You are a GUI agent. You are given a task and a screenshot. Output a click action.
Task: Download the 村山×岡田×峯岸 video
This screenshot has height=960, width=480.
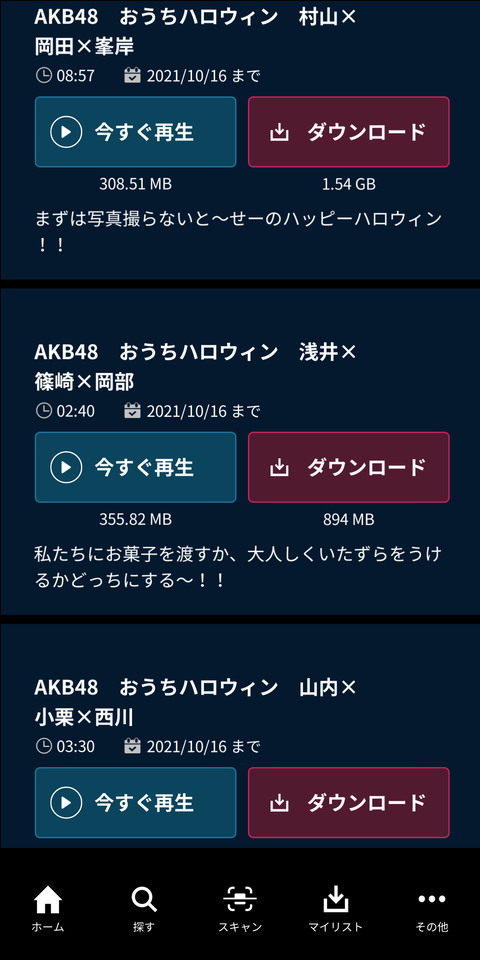(x=348, y=132)
